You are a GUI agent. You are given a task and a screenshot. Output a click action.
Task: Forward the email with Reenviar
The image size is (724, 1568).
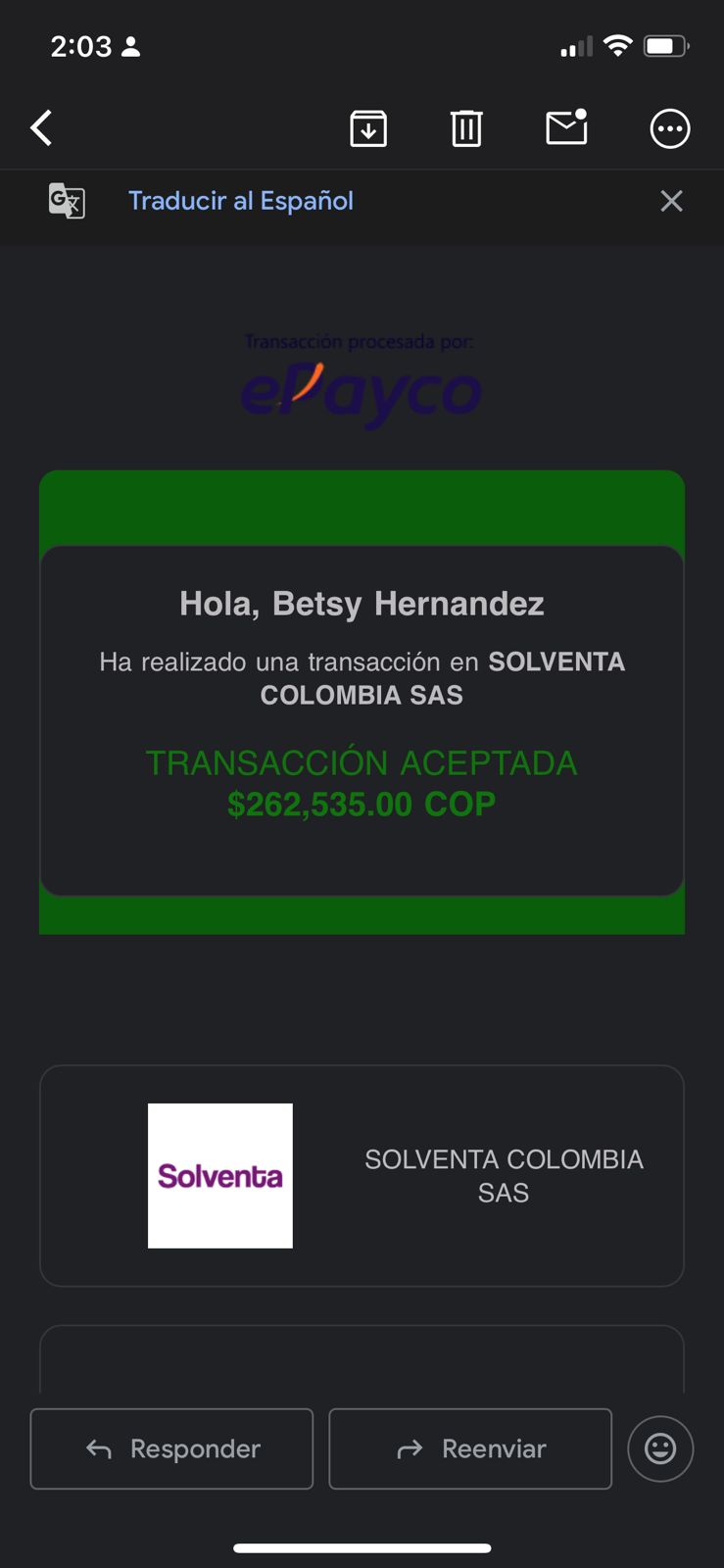point(470,1448)
